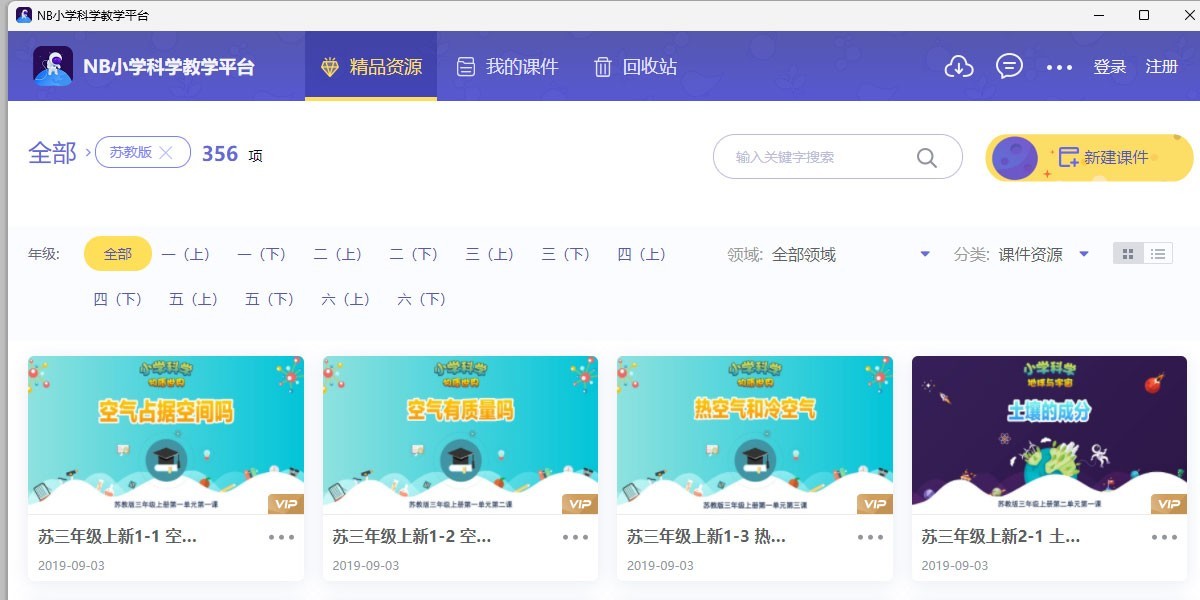Open the top bar overflow menu

(x=1059, y=67)
